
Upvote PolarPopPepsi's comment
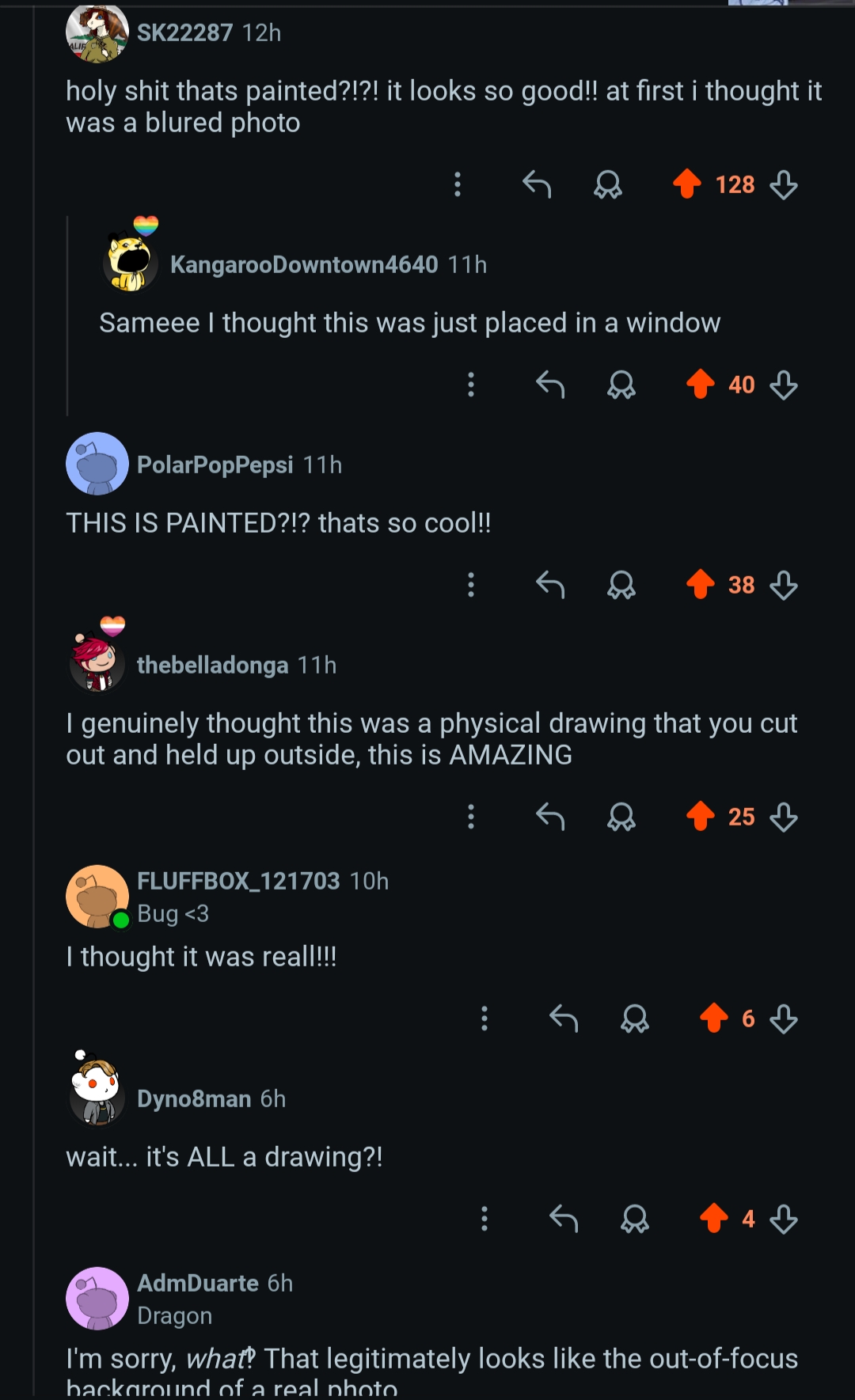coord(700,586)
